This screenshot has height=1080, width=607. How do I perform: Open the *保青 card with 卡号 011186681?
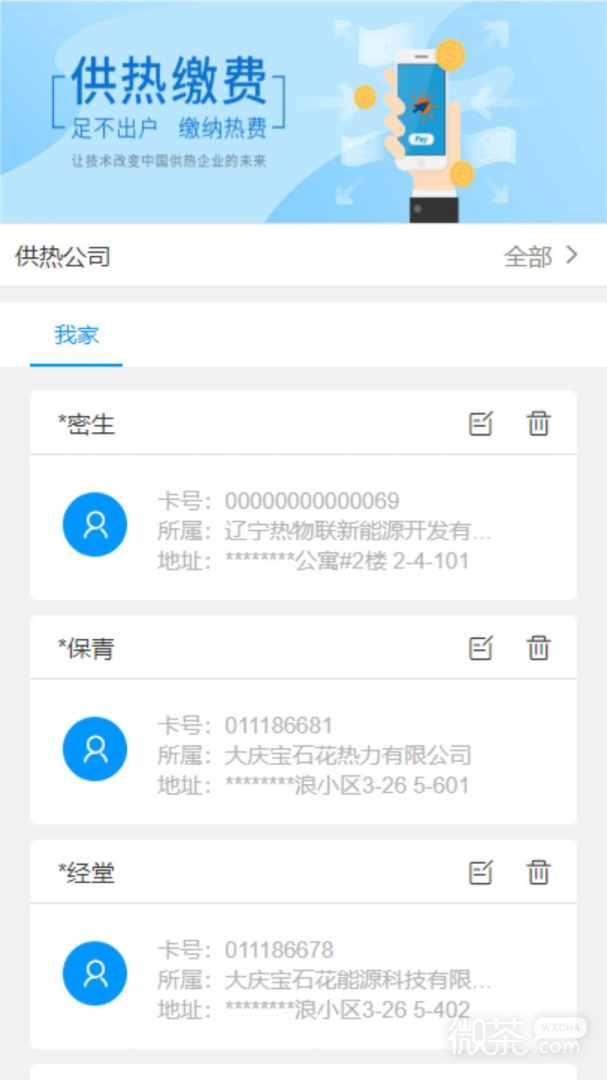[x=303, y=752]
